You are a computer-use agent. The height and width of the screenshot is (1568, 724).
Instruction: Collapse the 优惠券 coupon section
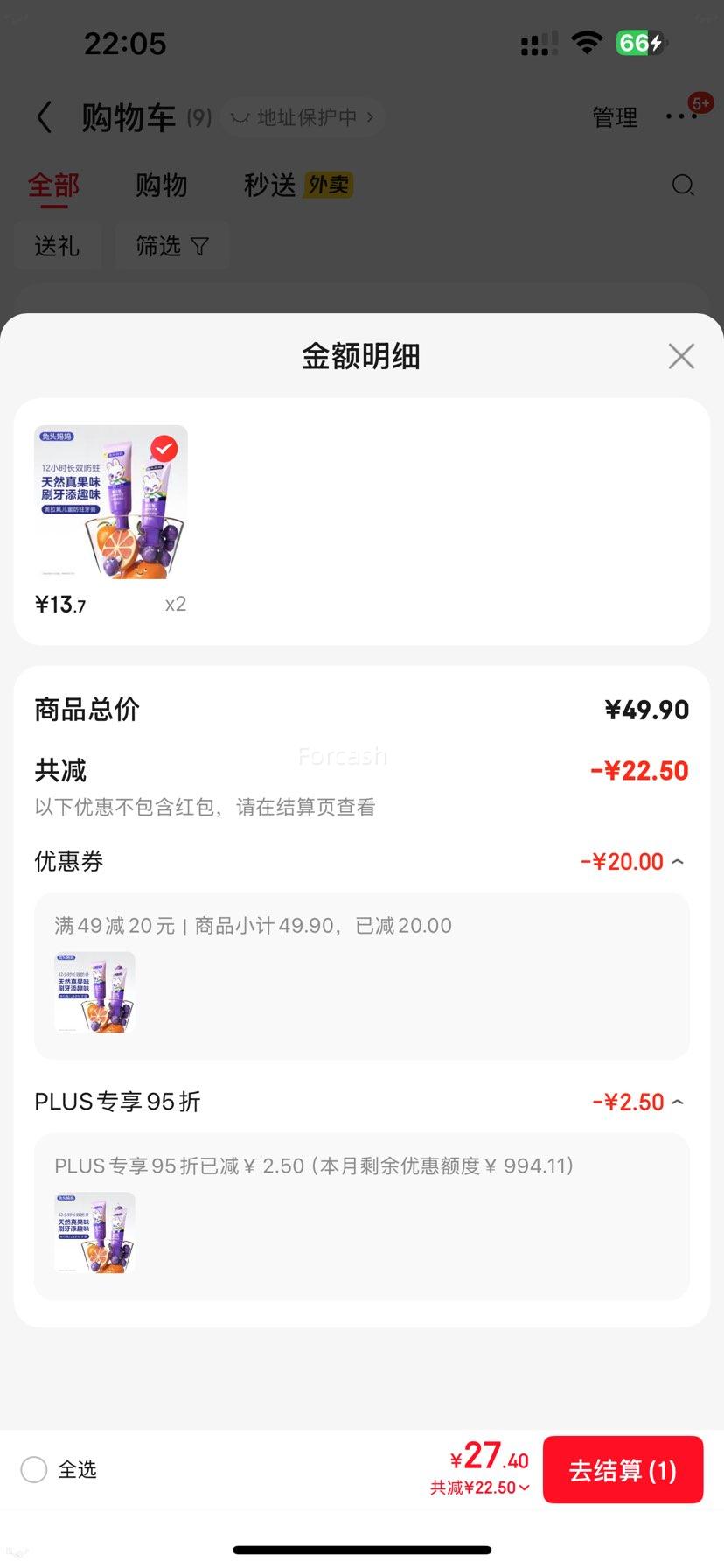[x=678, y=861]
